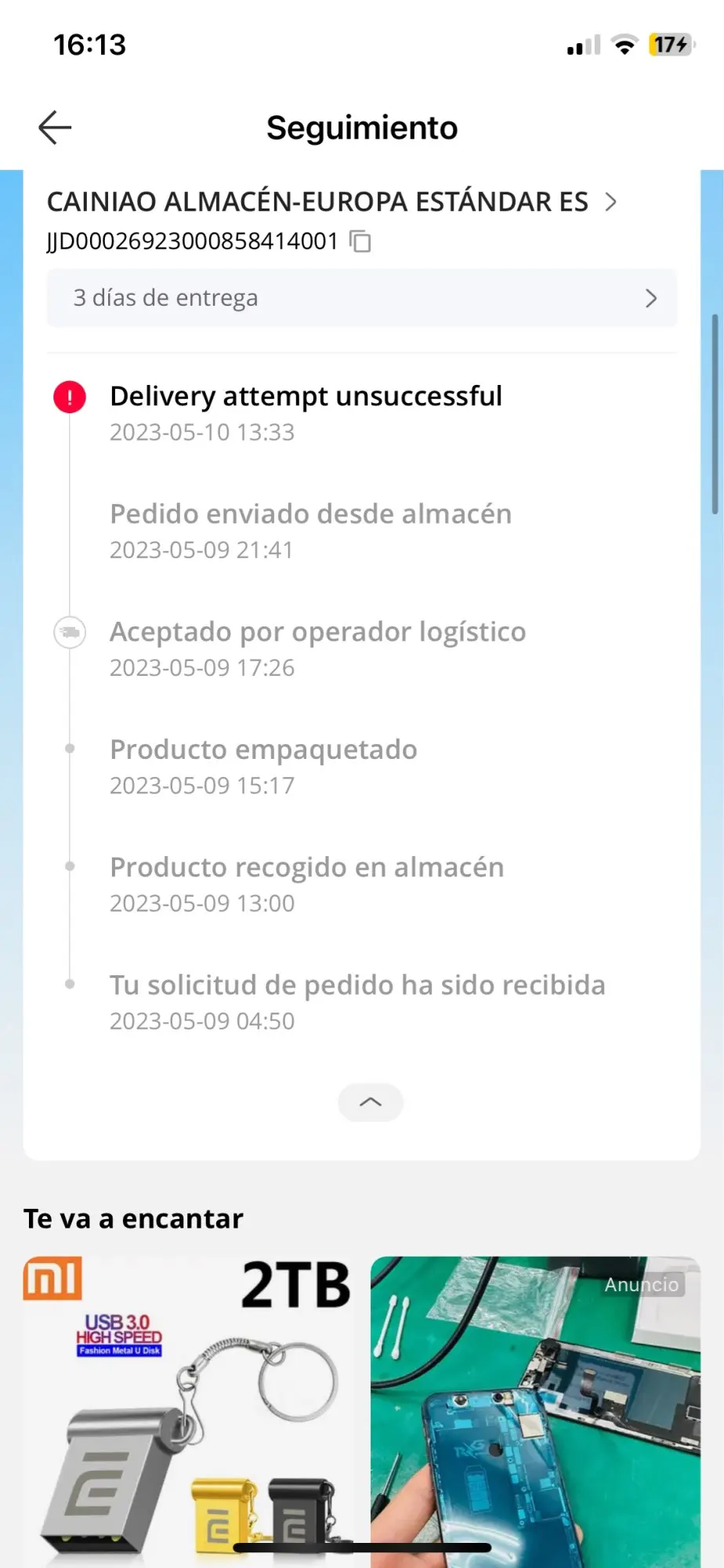The height and width of the screenshot is (1568, 724).
Task: Collapse the tracking history list
Action: (x=370, y=1102)
